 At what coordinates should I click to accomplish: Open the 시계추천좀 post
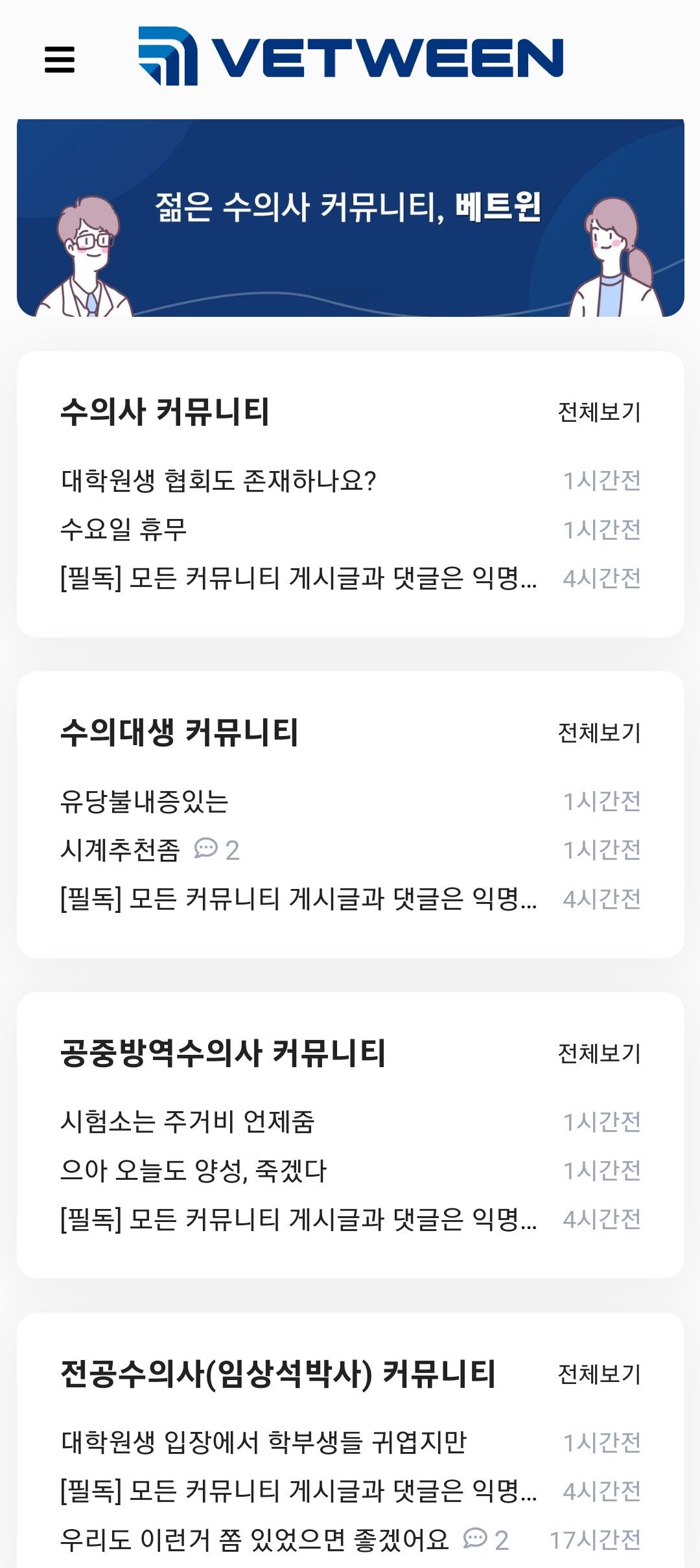pyautogui.click(x=120, y=850)
